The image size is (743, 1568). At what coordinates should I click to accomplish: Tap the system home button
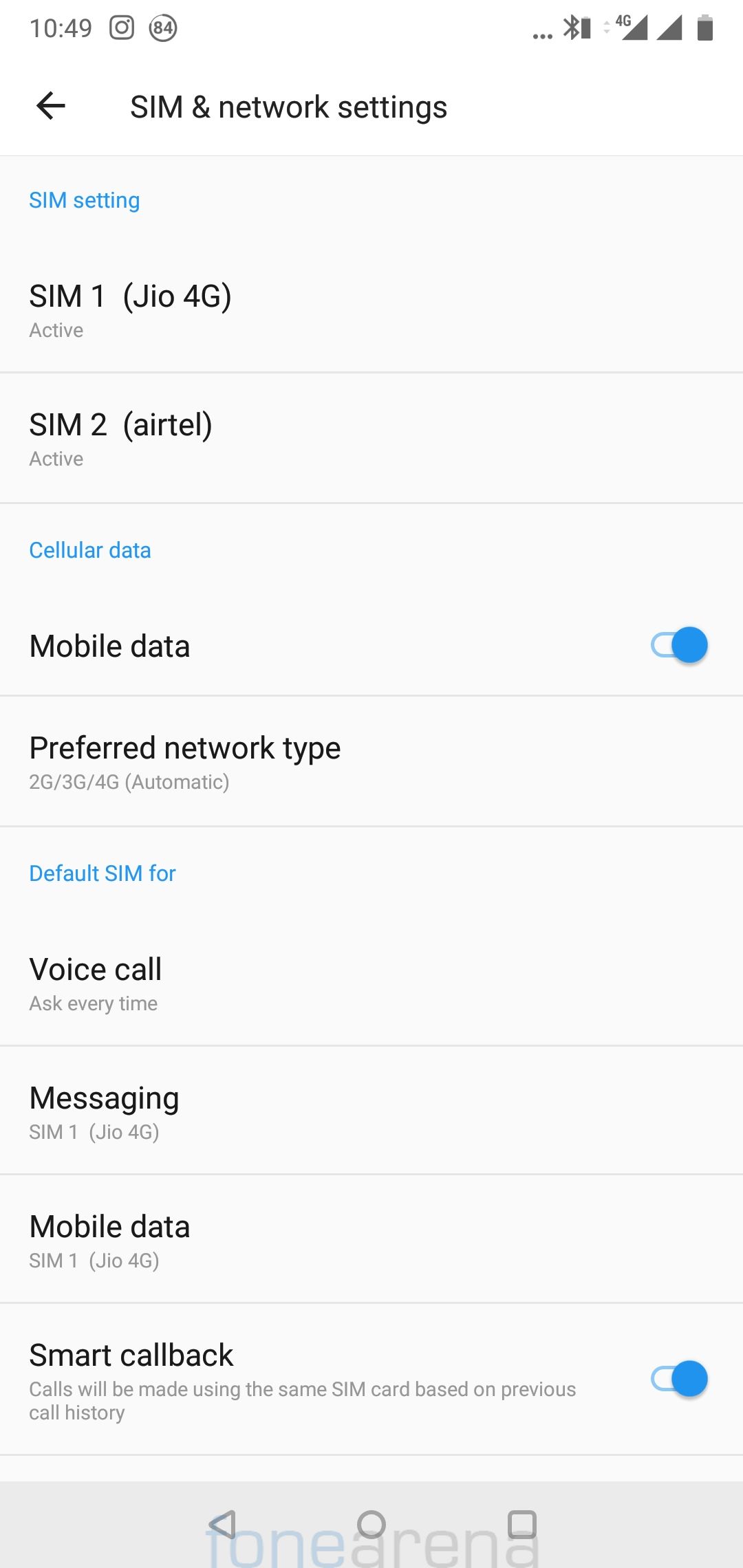[x=371, y=1525]
